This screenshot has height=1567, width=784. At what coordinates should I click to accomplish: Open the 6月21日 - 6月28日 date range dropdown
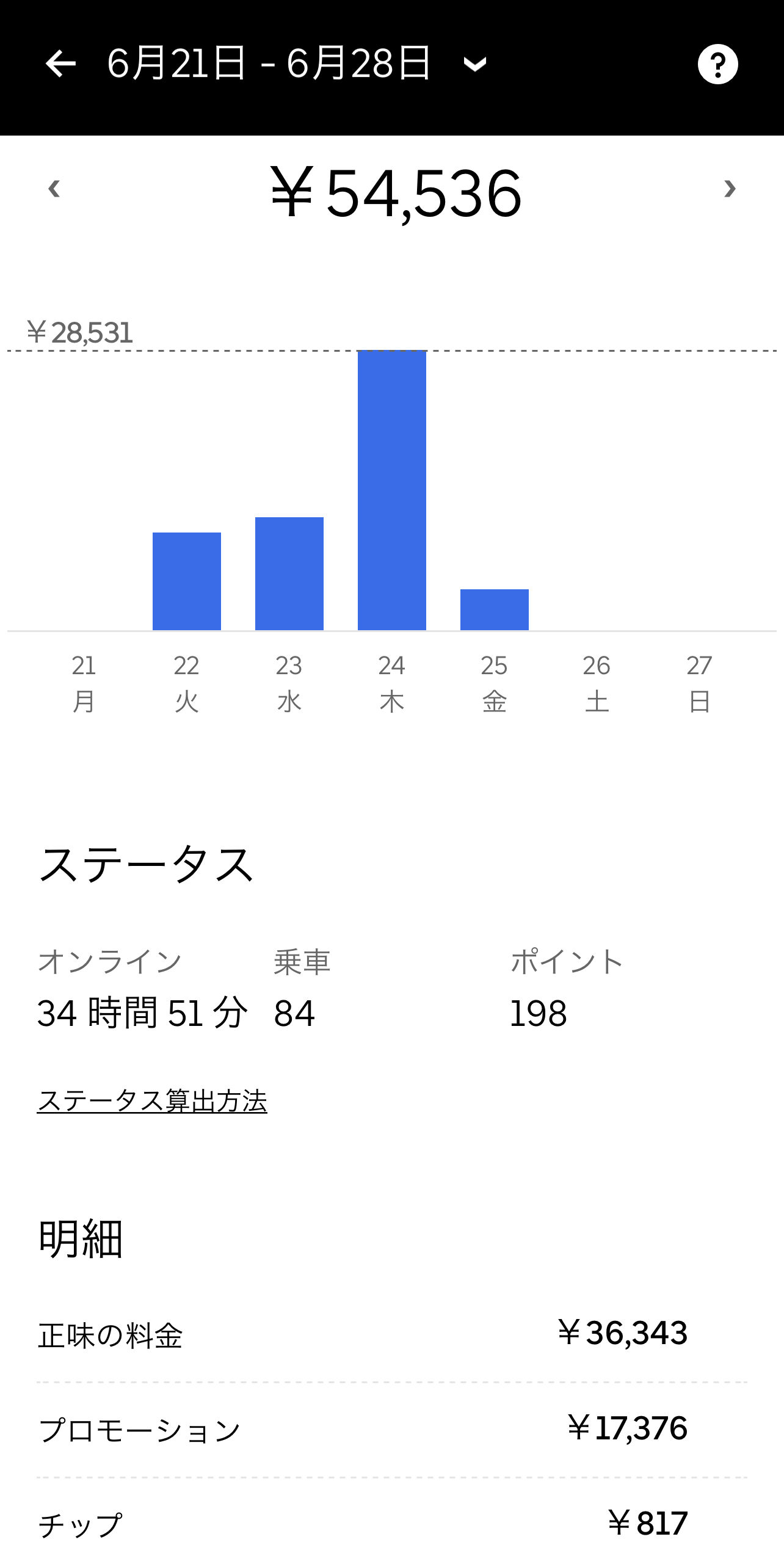[296, 64]
